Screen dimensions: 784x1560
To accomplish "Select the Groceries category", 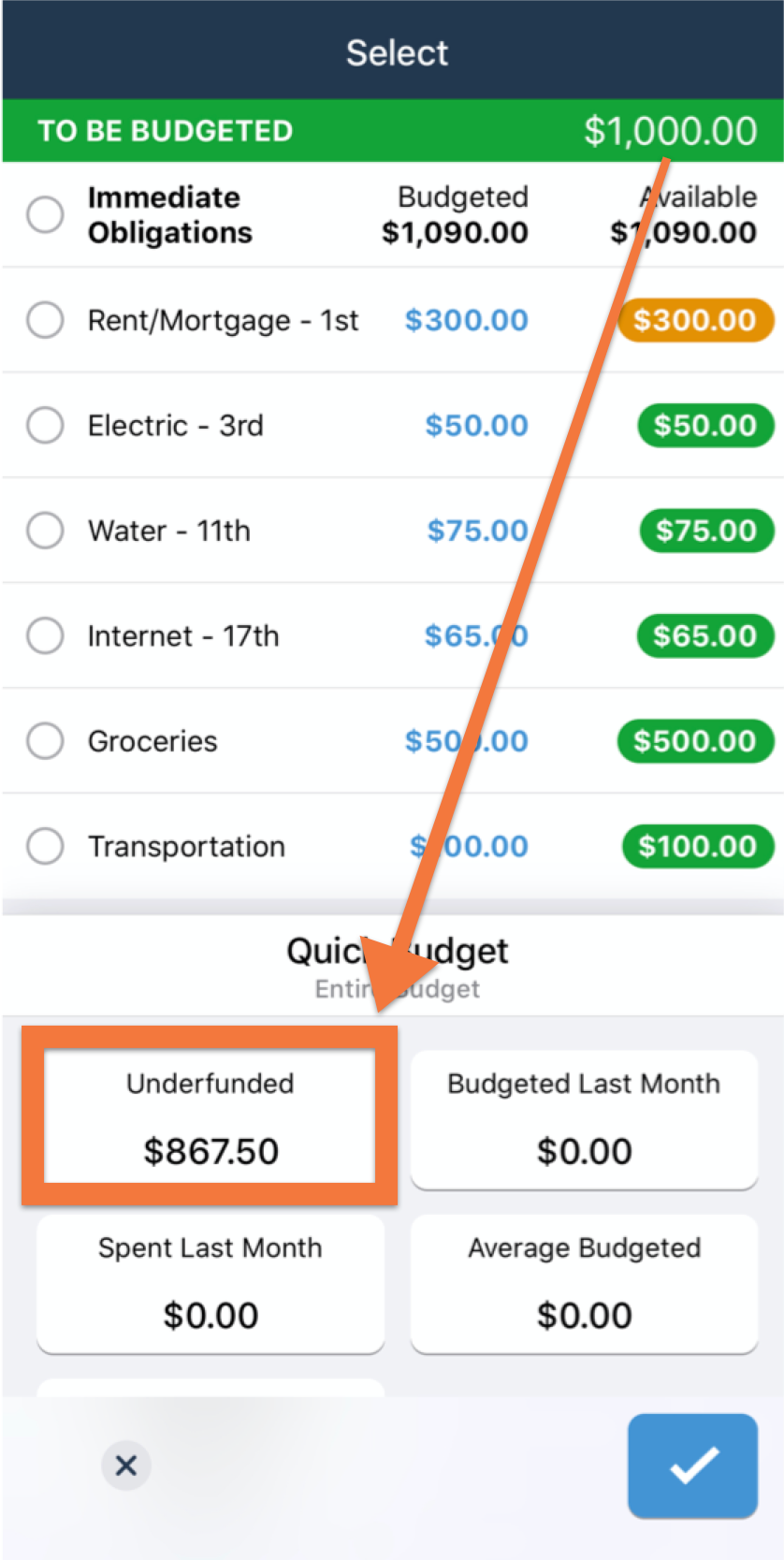I will (45, 741).
